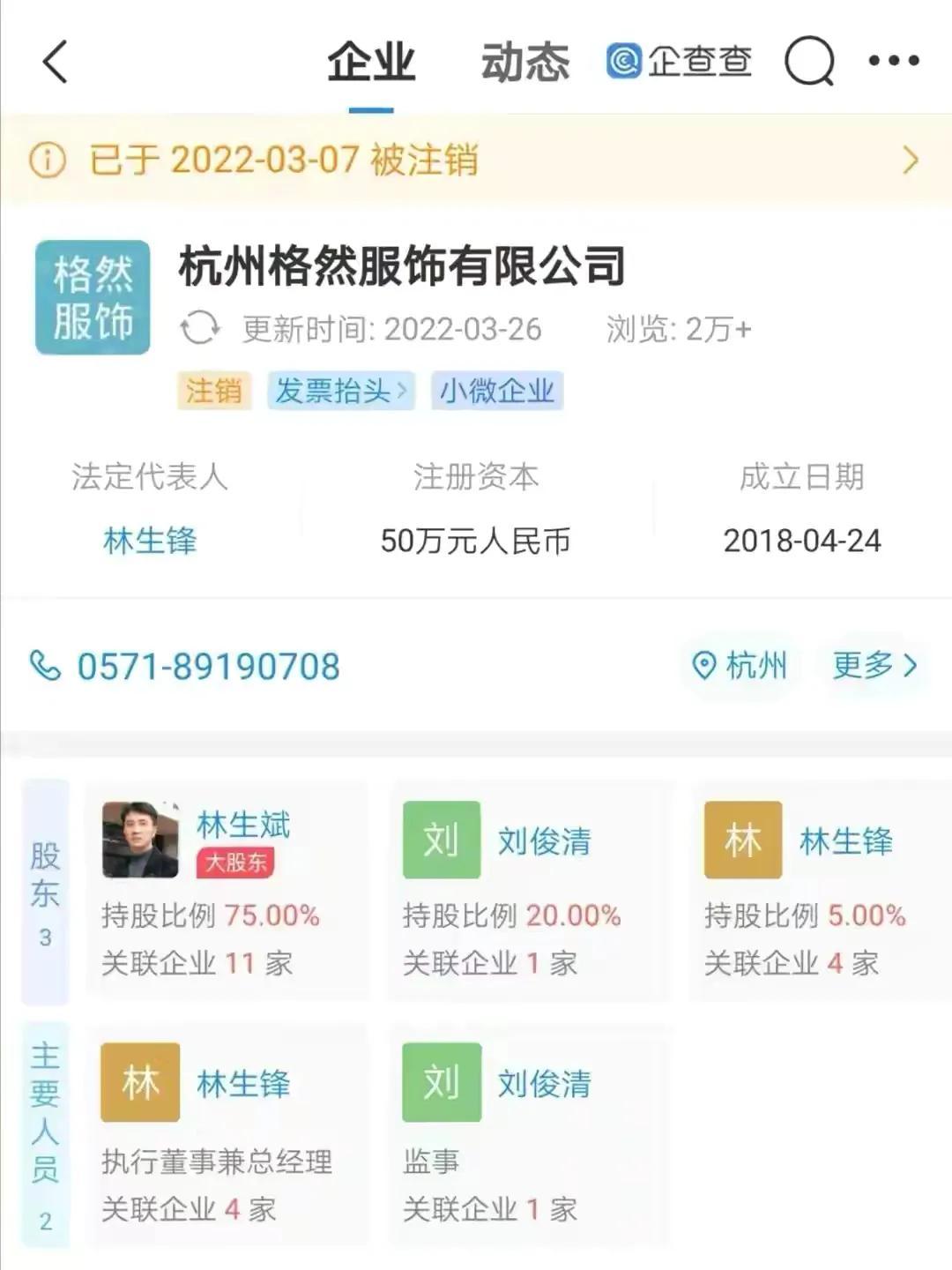
Task: Click the refresh icon beside 更新时间
Action: click(201, 328)
